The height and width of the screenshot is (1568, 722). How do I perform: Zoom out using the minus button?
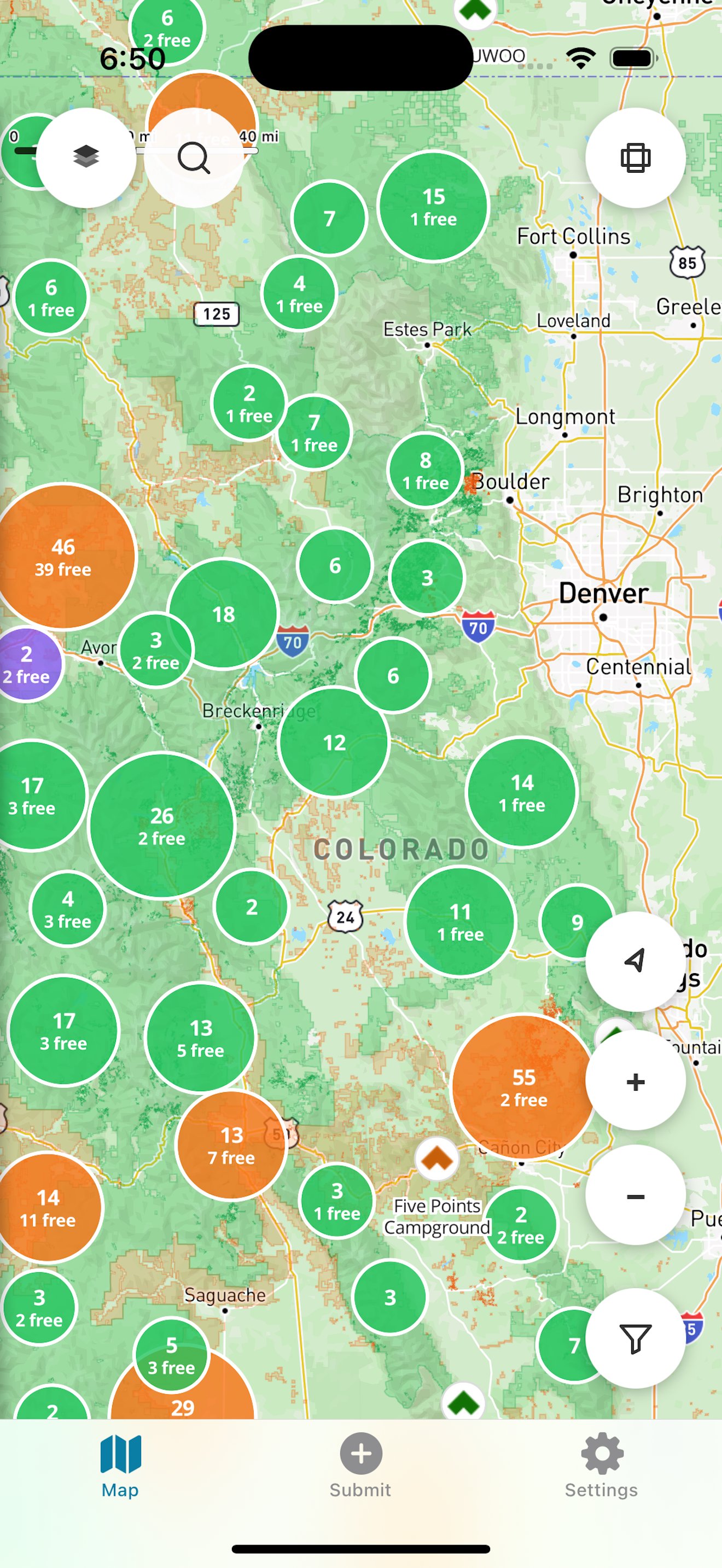pyautogui.click(x=634, y=1194)
